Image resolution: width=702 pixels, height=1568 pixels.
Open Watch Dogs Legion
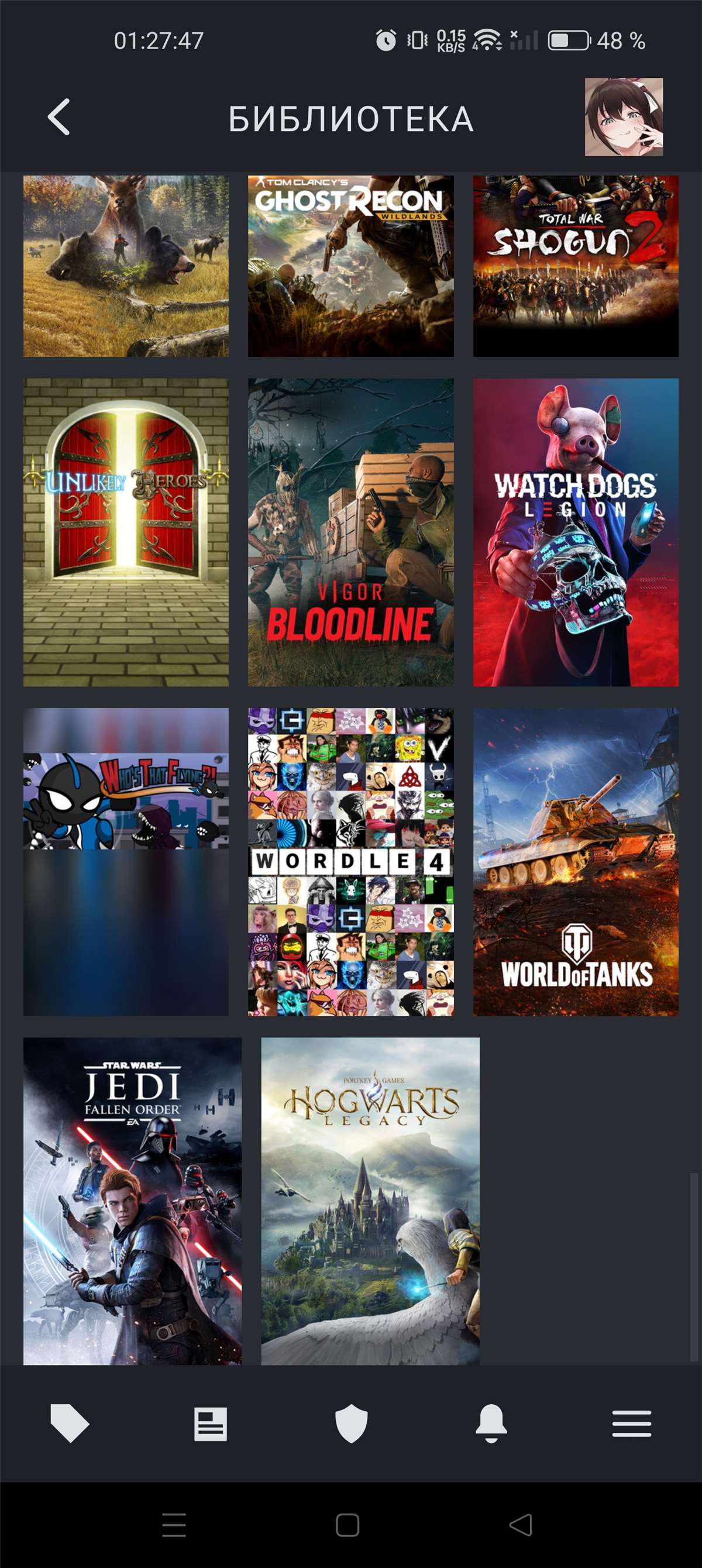pyautogui.click(x=576, y=532)
